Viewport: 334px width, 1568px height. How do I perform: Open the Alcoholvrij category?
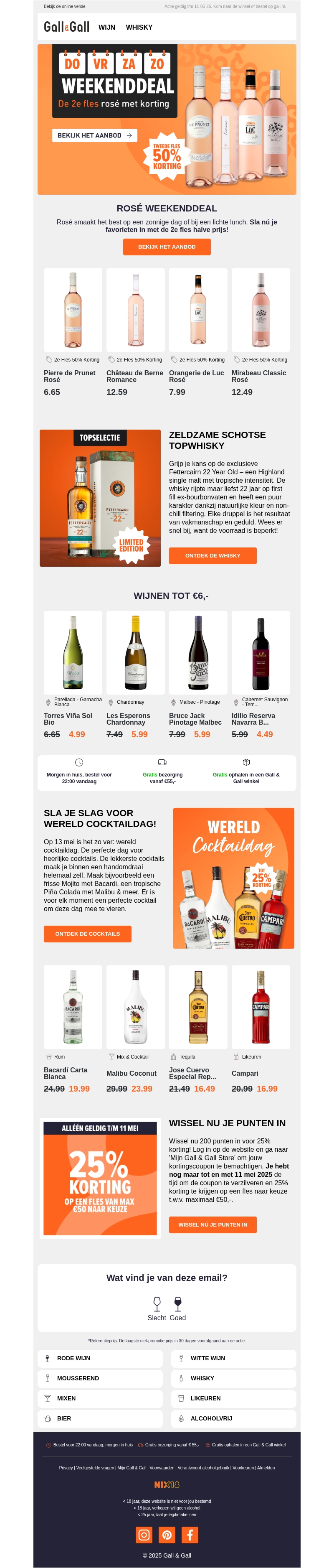click(234, 1418)
